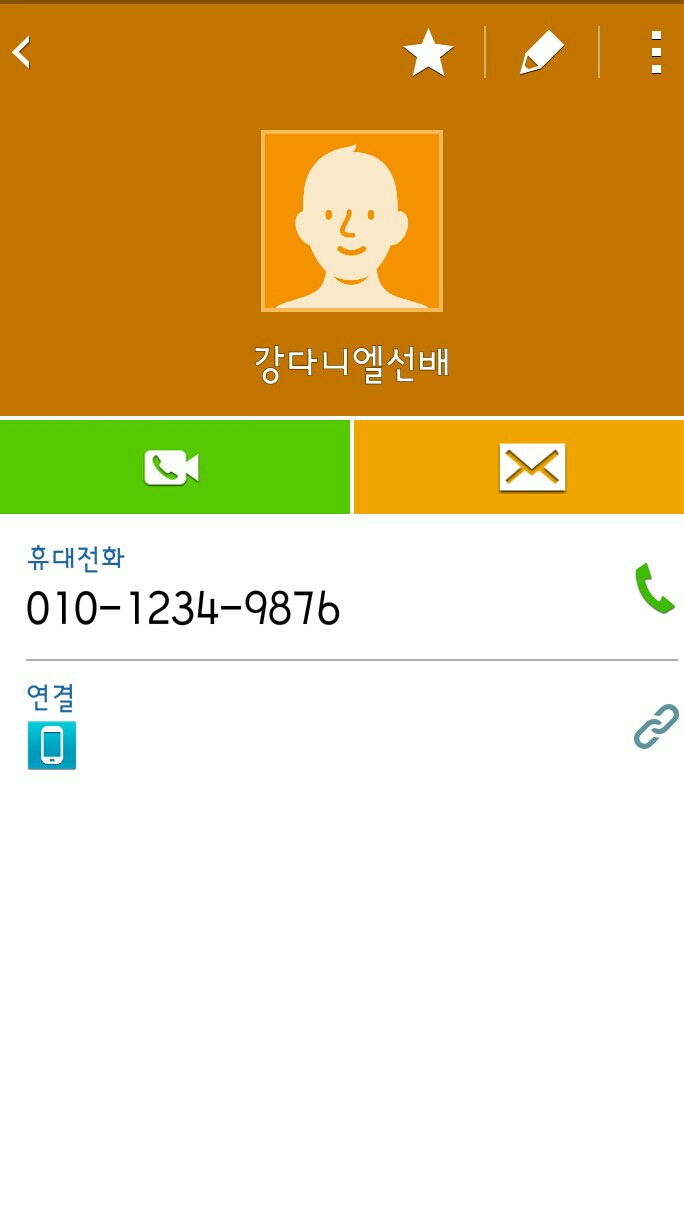Image resolution: width=684 pixels, height=1215 pixels.
Task: Send a message to 강다니엘선배
Action: click(531, 467)
